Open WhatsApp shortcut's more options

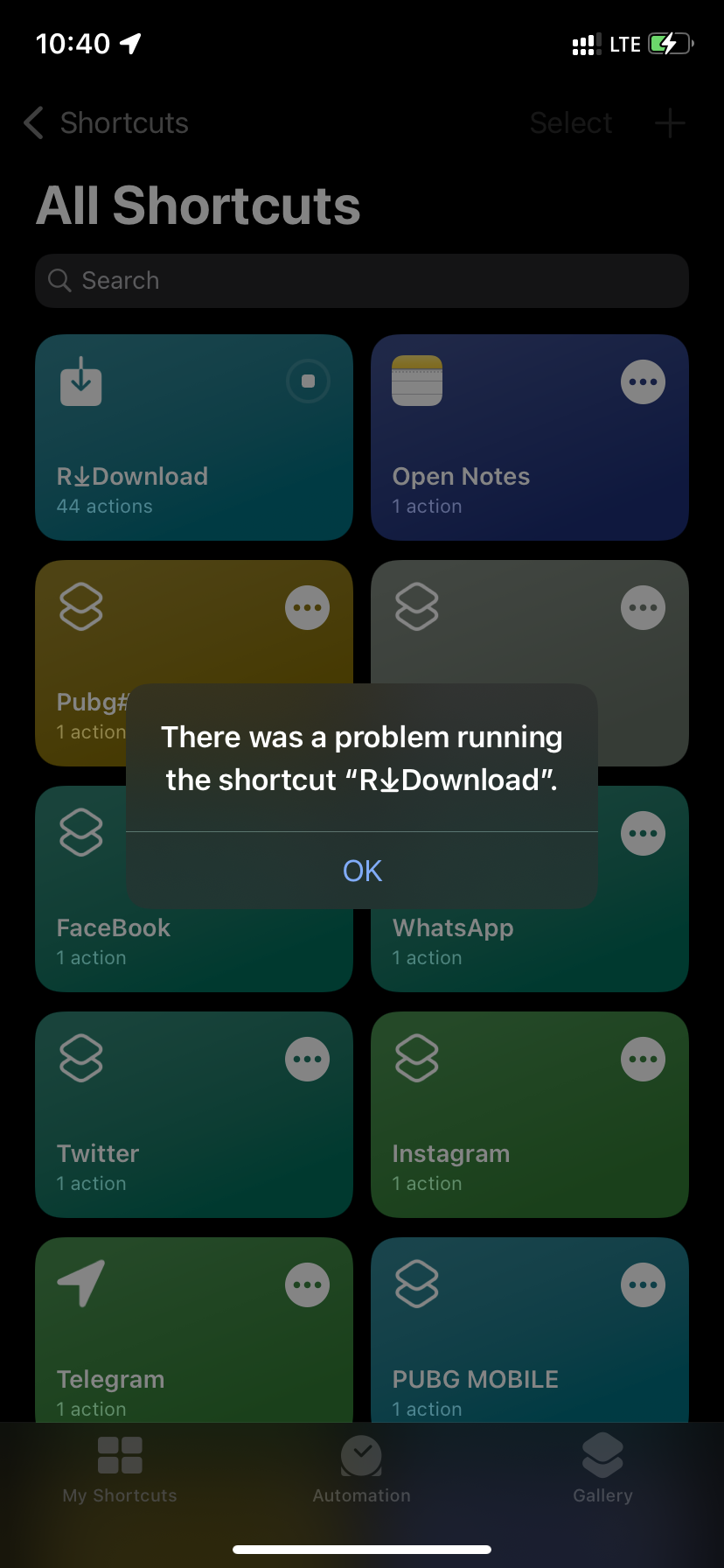pos(643,833)
